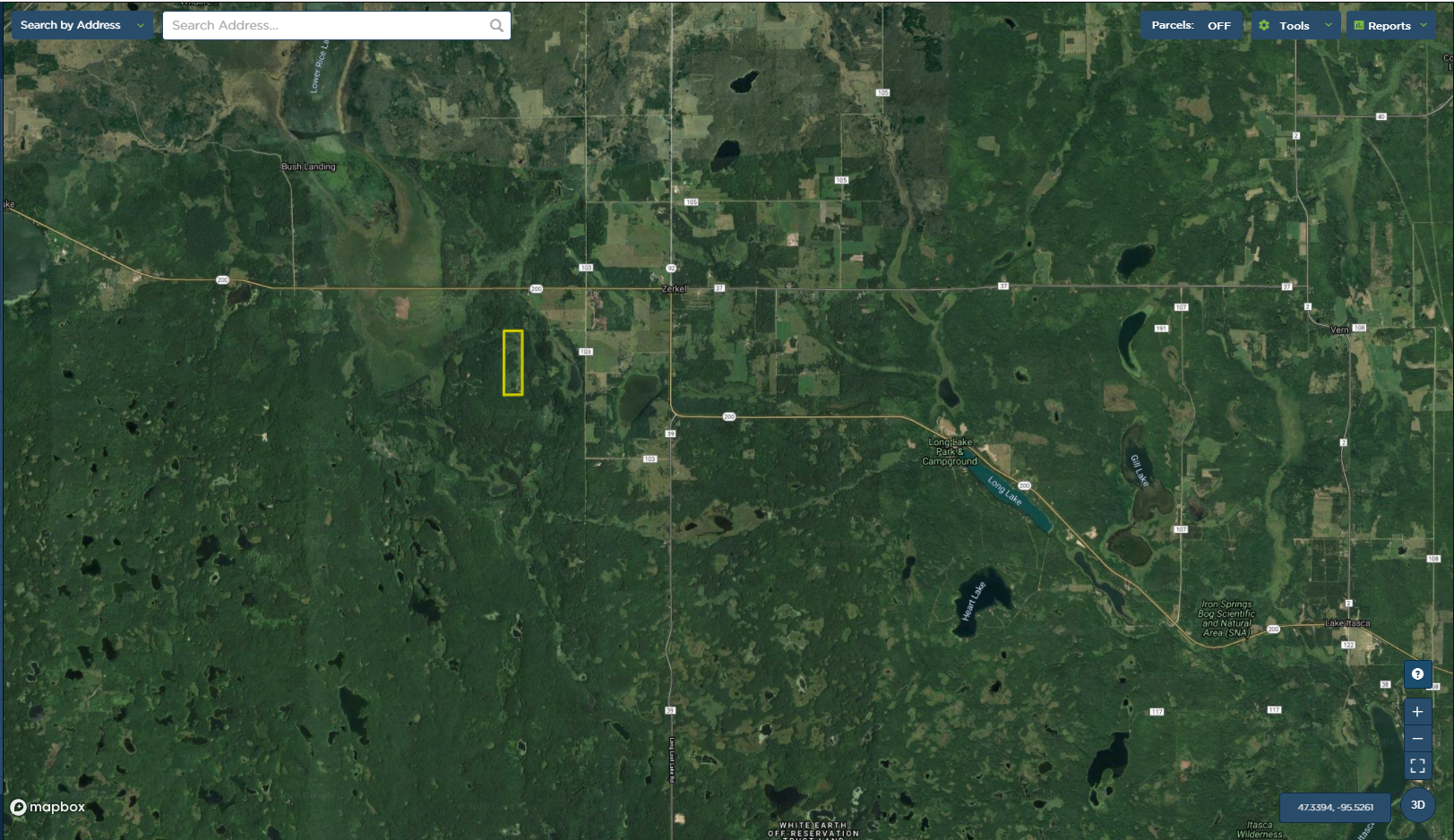Screen dimensions: 1454x840
Task: Select the yellow outlined parcel
Action: pos(512,363)
